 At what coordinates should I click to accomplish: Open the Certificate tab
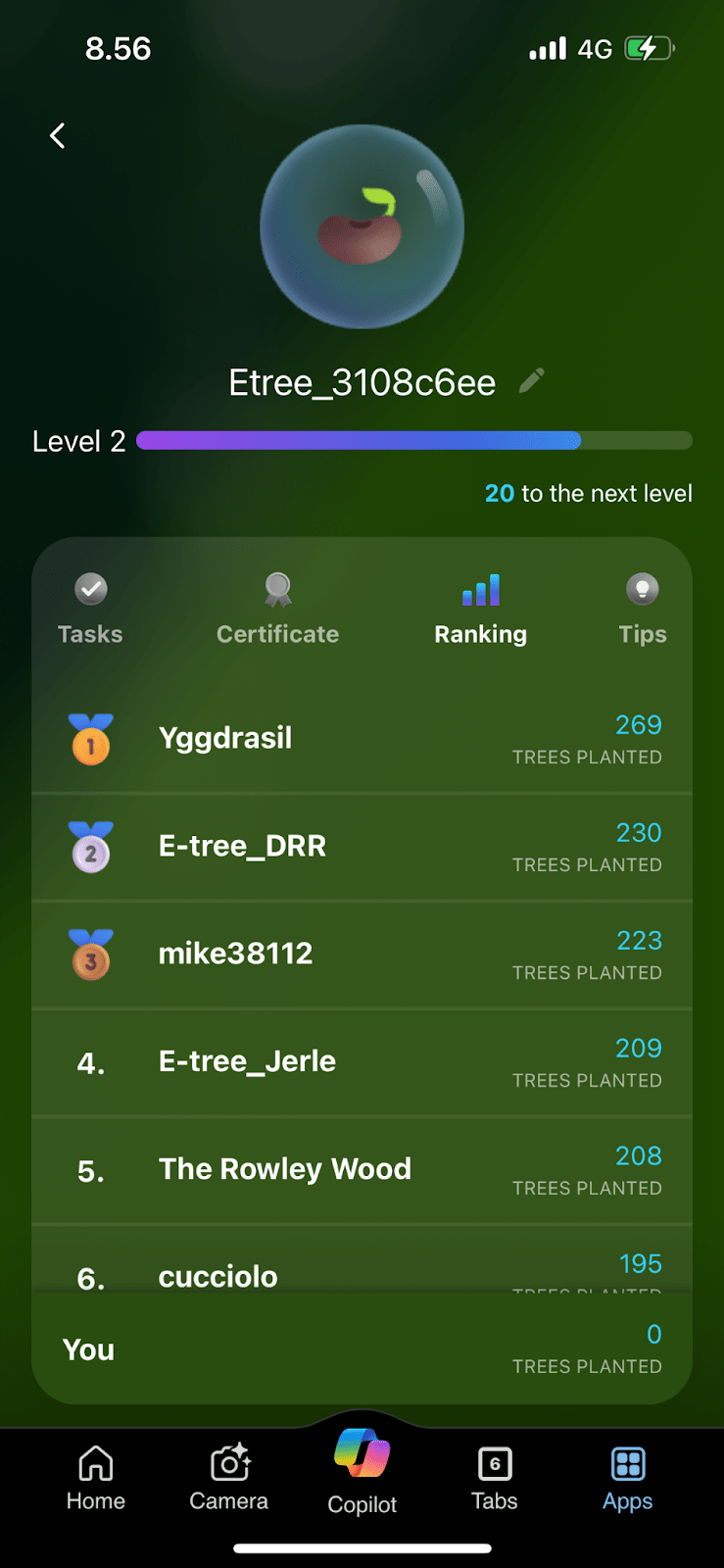(277, 610)
